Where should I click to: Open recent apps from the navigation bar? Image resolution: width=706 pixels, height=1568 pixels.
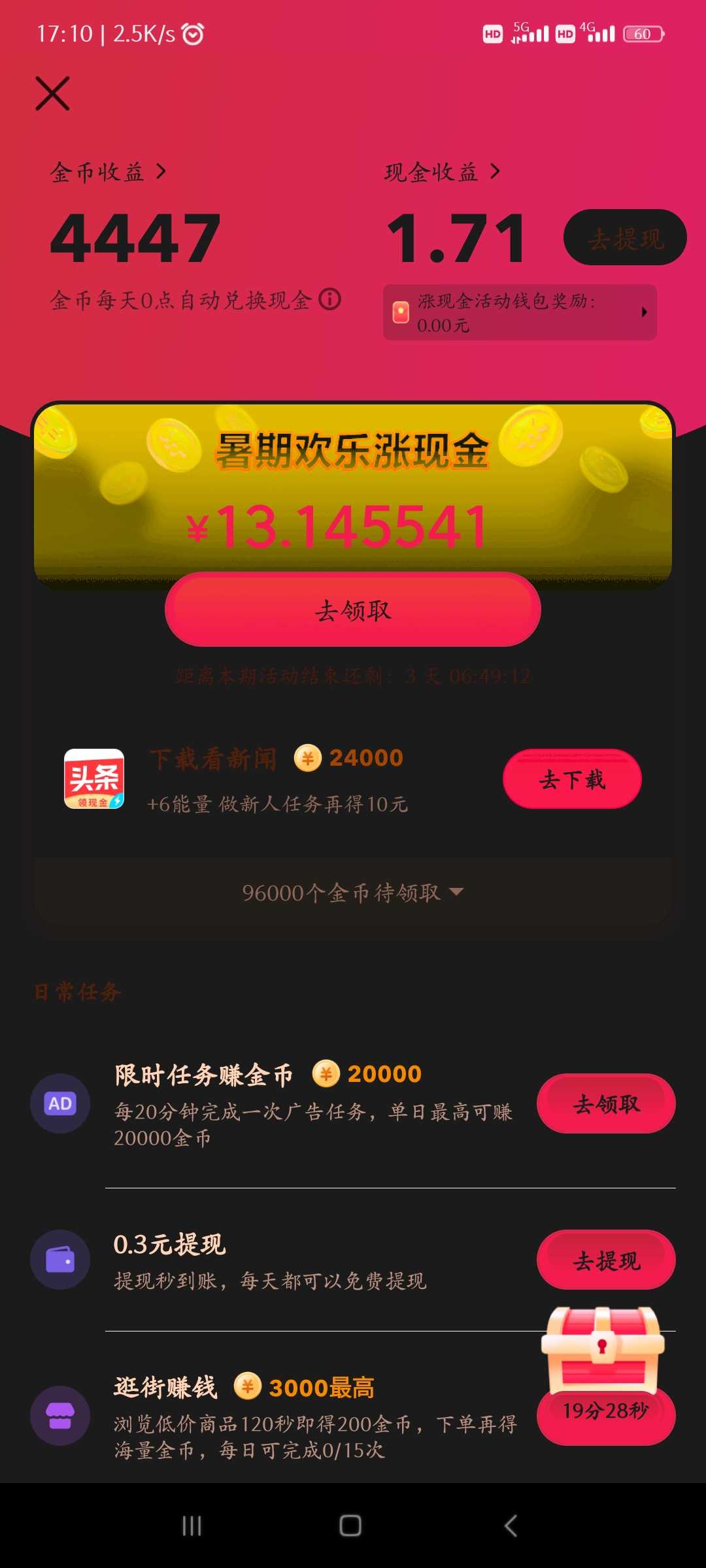pos(192,1526)
